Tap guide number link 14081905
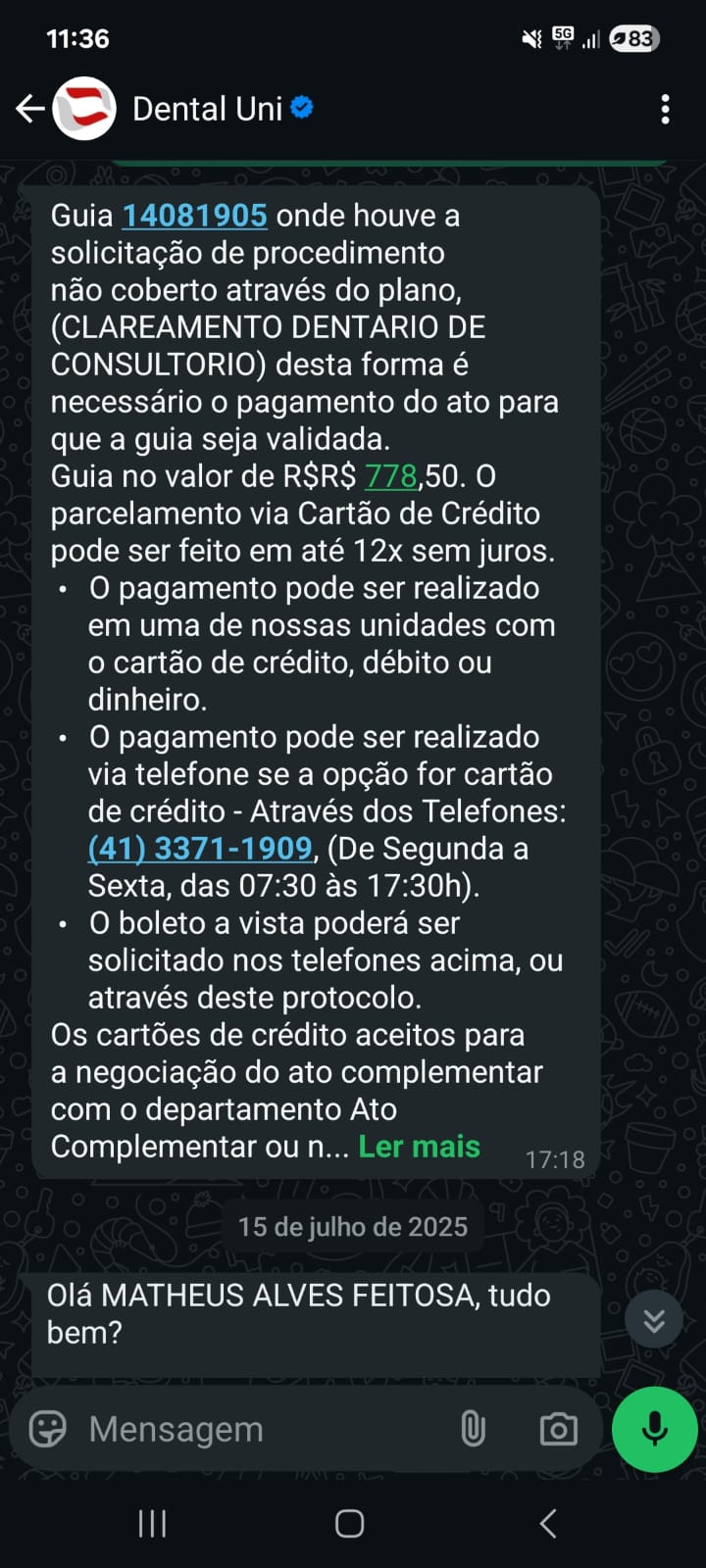Screen dimensions: 706x1568 pyautogui.click(x=194, y=216)
